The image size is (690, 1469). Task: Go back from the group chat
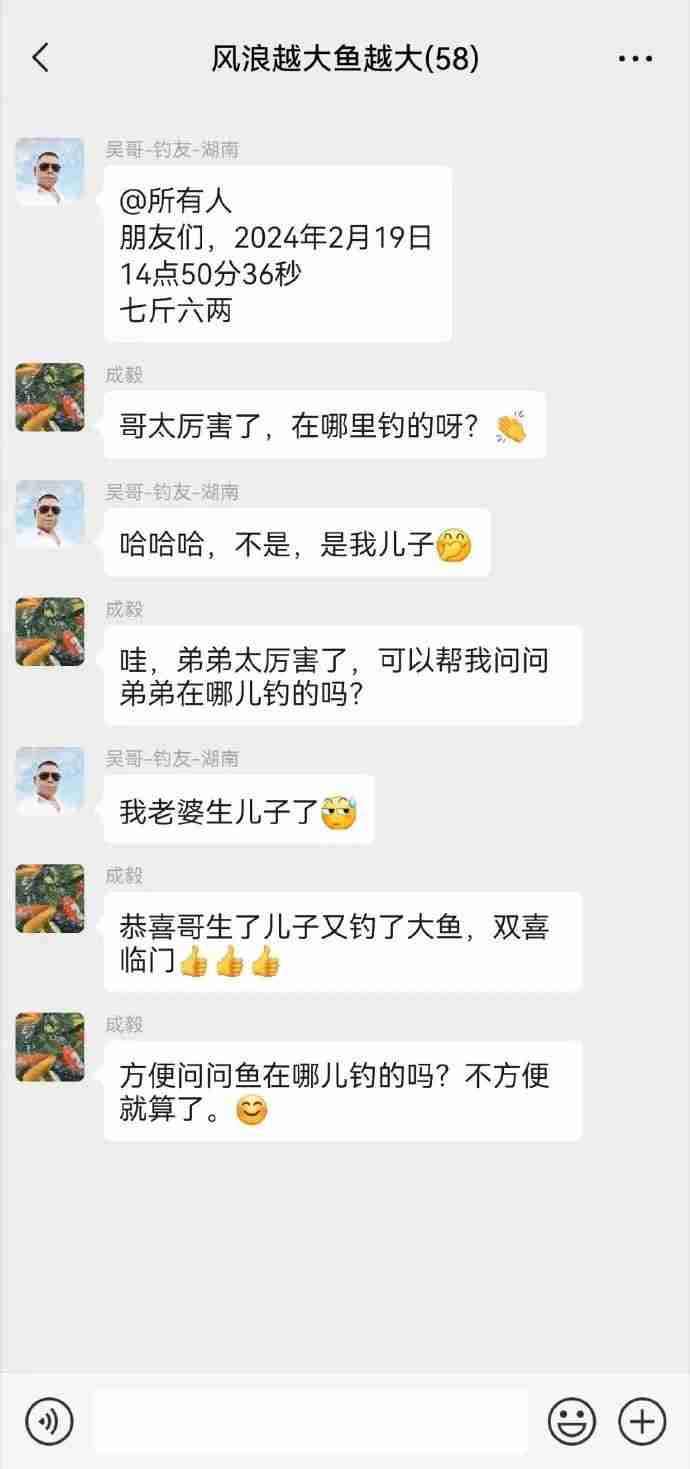[40, 58]
